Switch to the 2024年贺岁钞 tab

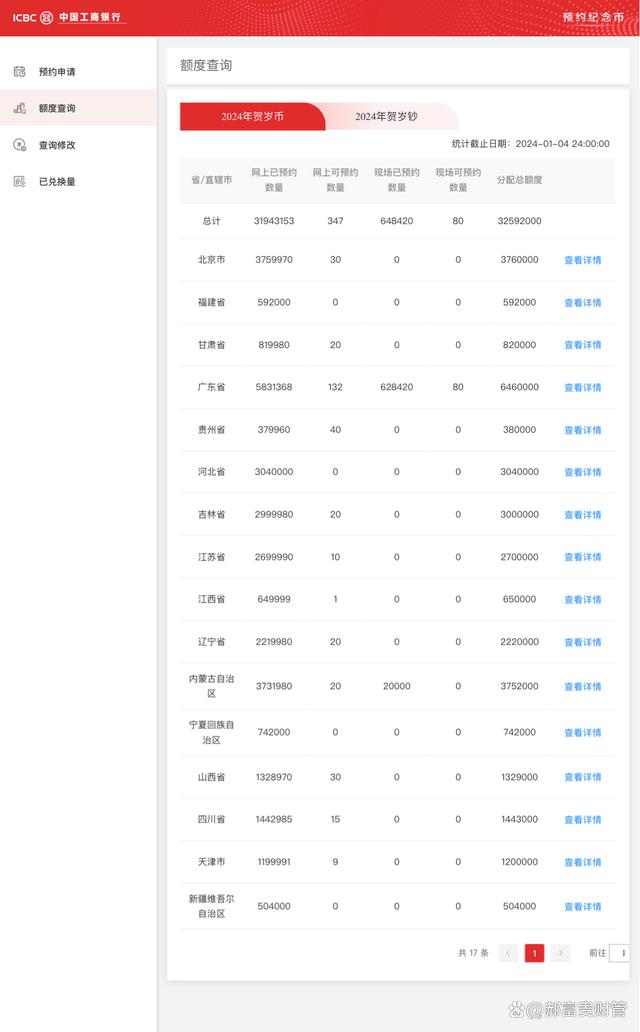tap(386, 117)
